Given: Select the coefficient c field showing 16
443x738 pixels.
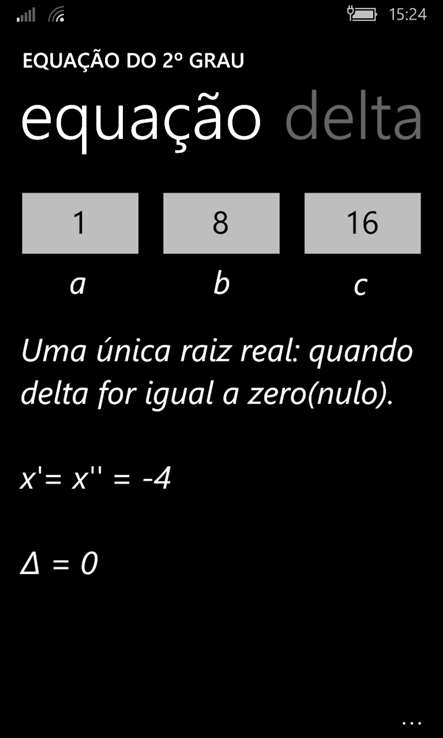Looking at the screenshot, I should point(362,223).
